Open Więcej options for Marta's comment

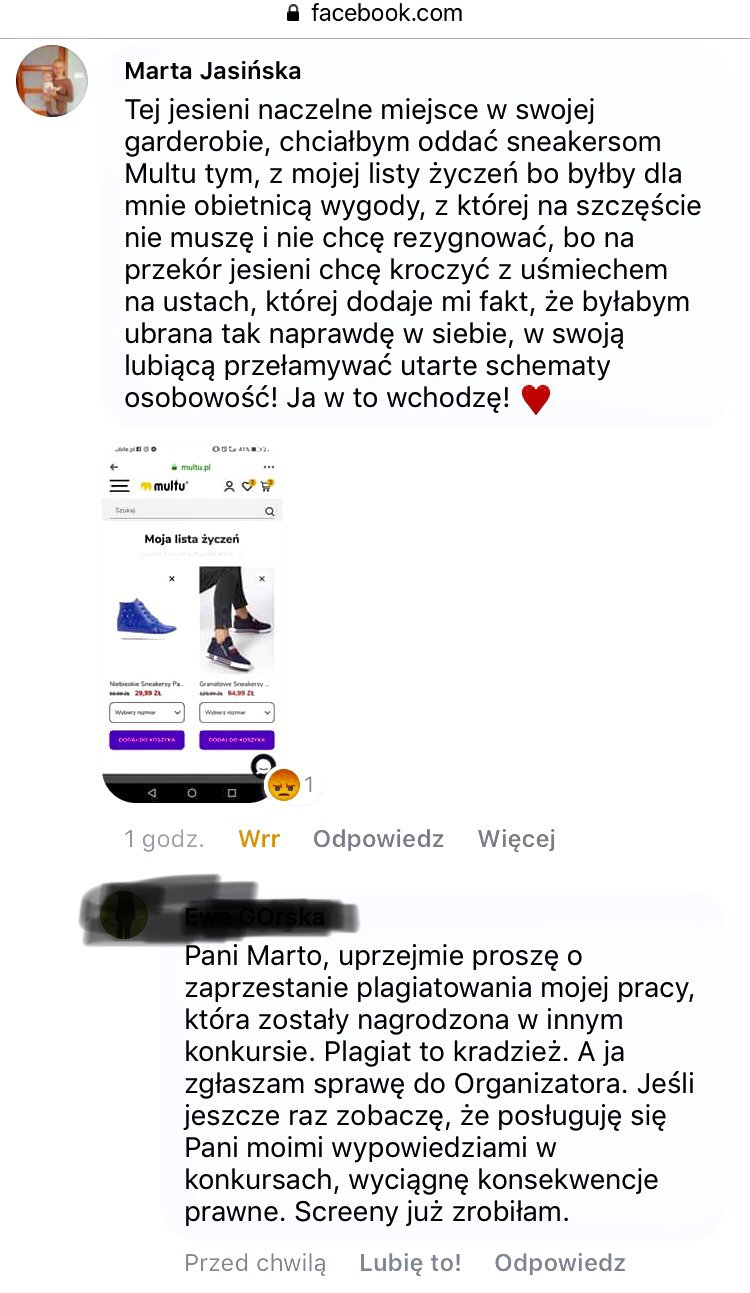point(516,839)
